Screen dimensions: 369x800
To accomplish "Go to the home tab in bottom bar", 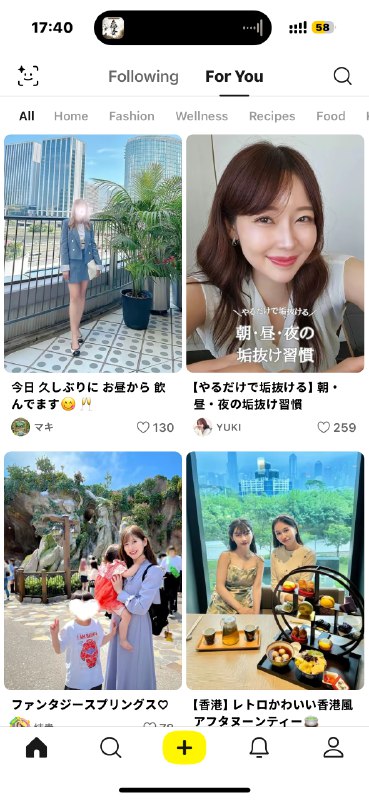I will (36, 748).
